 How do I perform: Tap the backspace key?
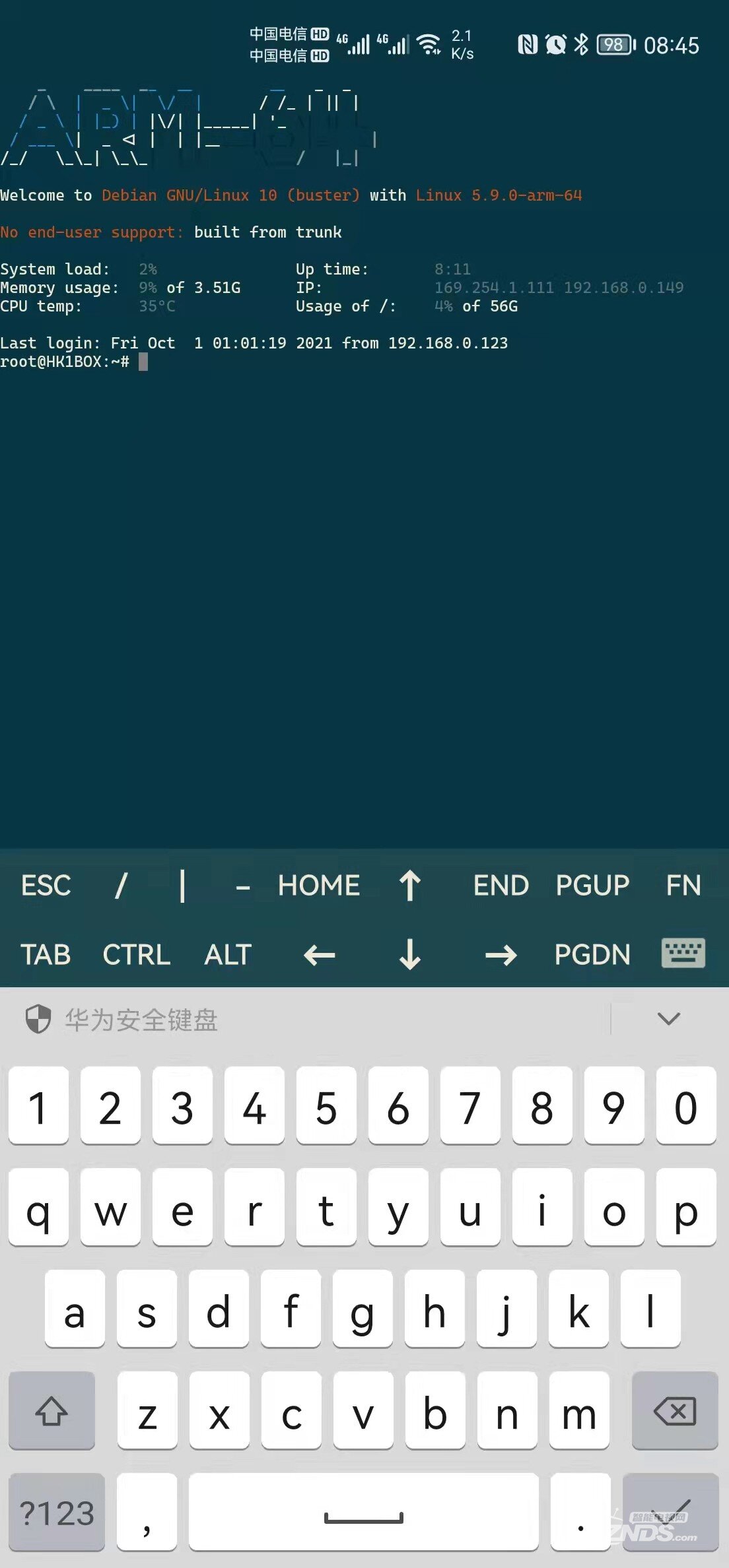coord(675,1410)
